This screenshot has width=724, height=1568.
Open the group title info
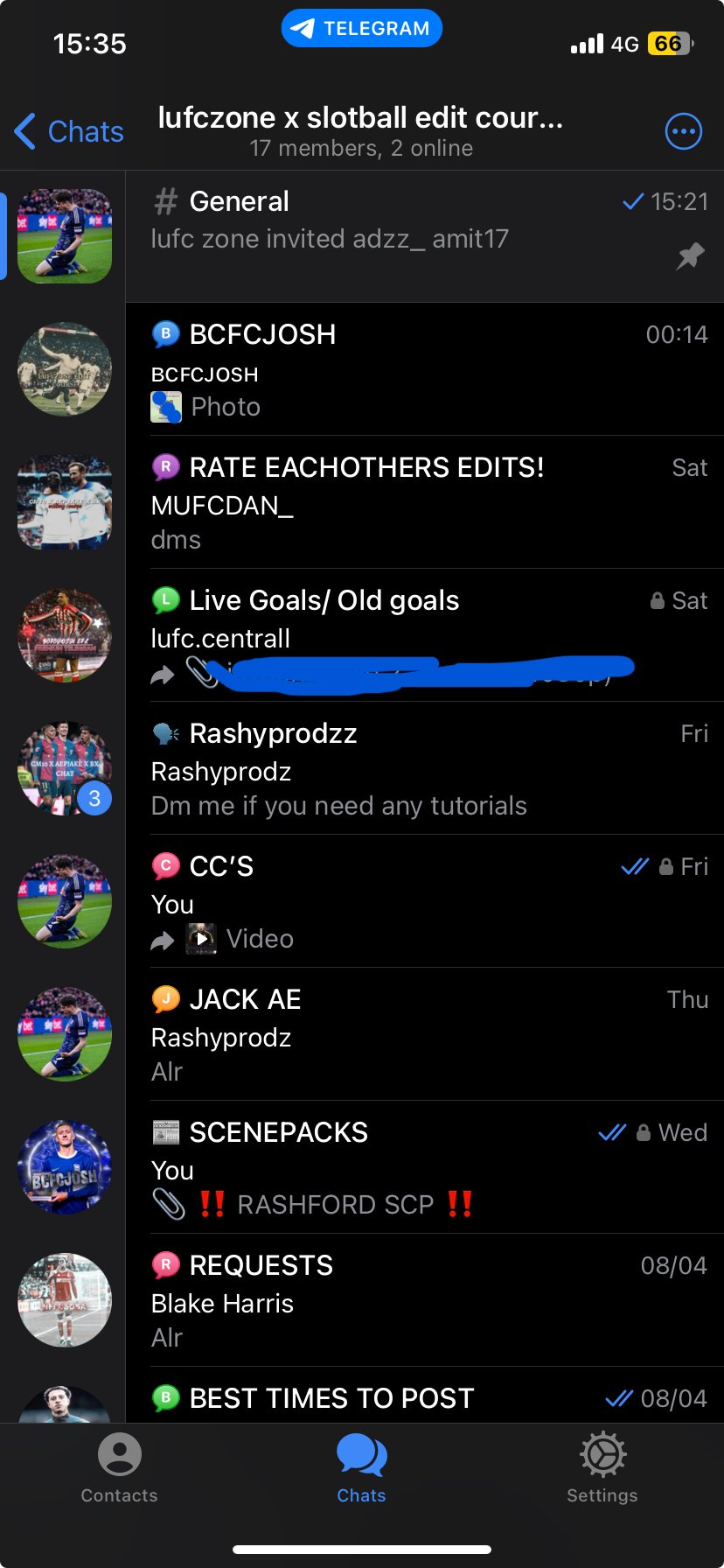[x=360, y=131]
